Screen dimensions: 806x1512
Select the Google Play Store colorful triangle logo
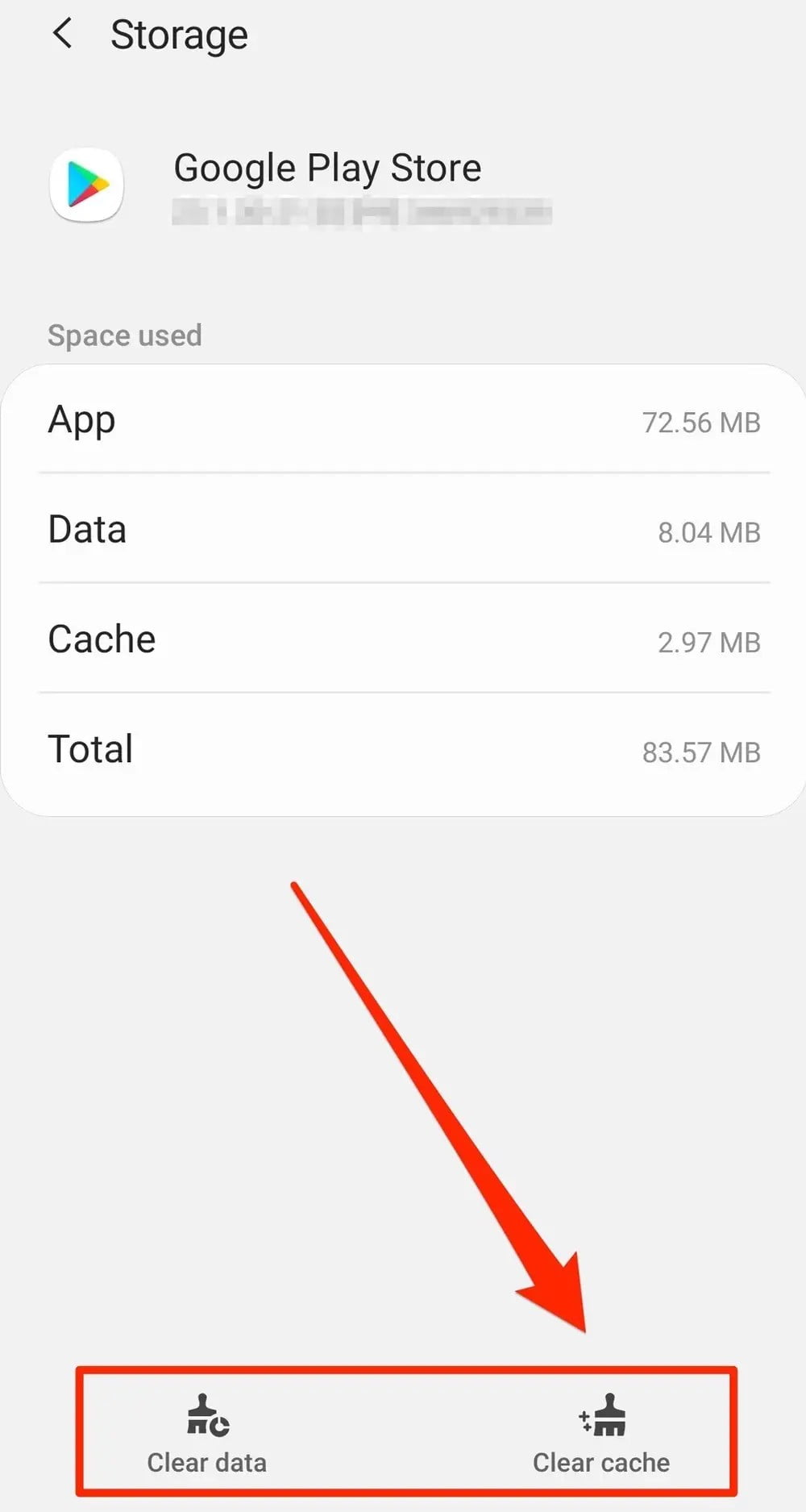(x=85, y=185)
